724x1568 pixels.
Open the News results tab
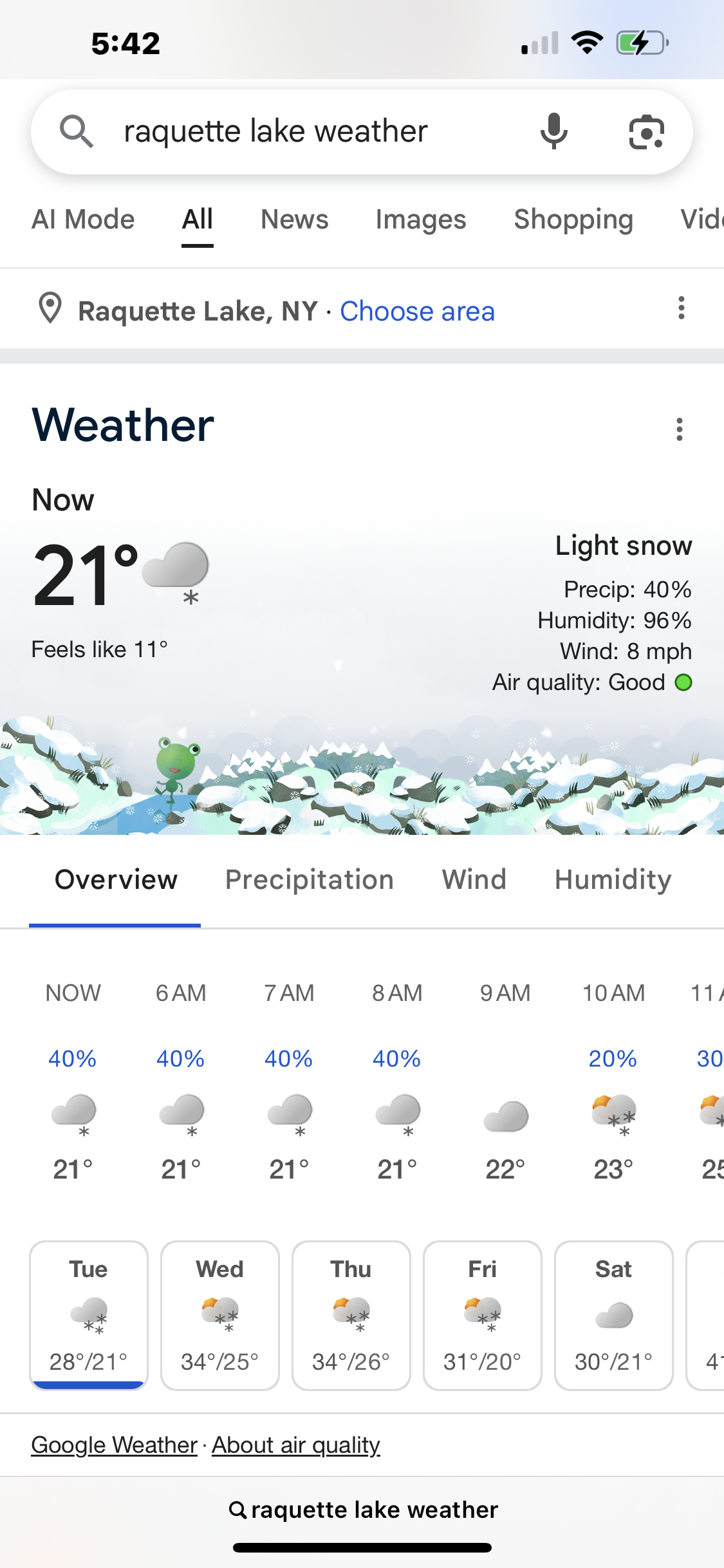[x=294, y=219]
